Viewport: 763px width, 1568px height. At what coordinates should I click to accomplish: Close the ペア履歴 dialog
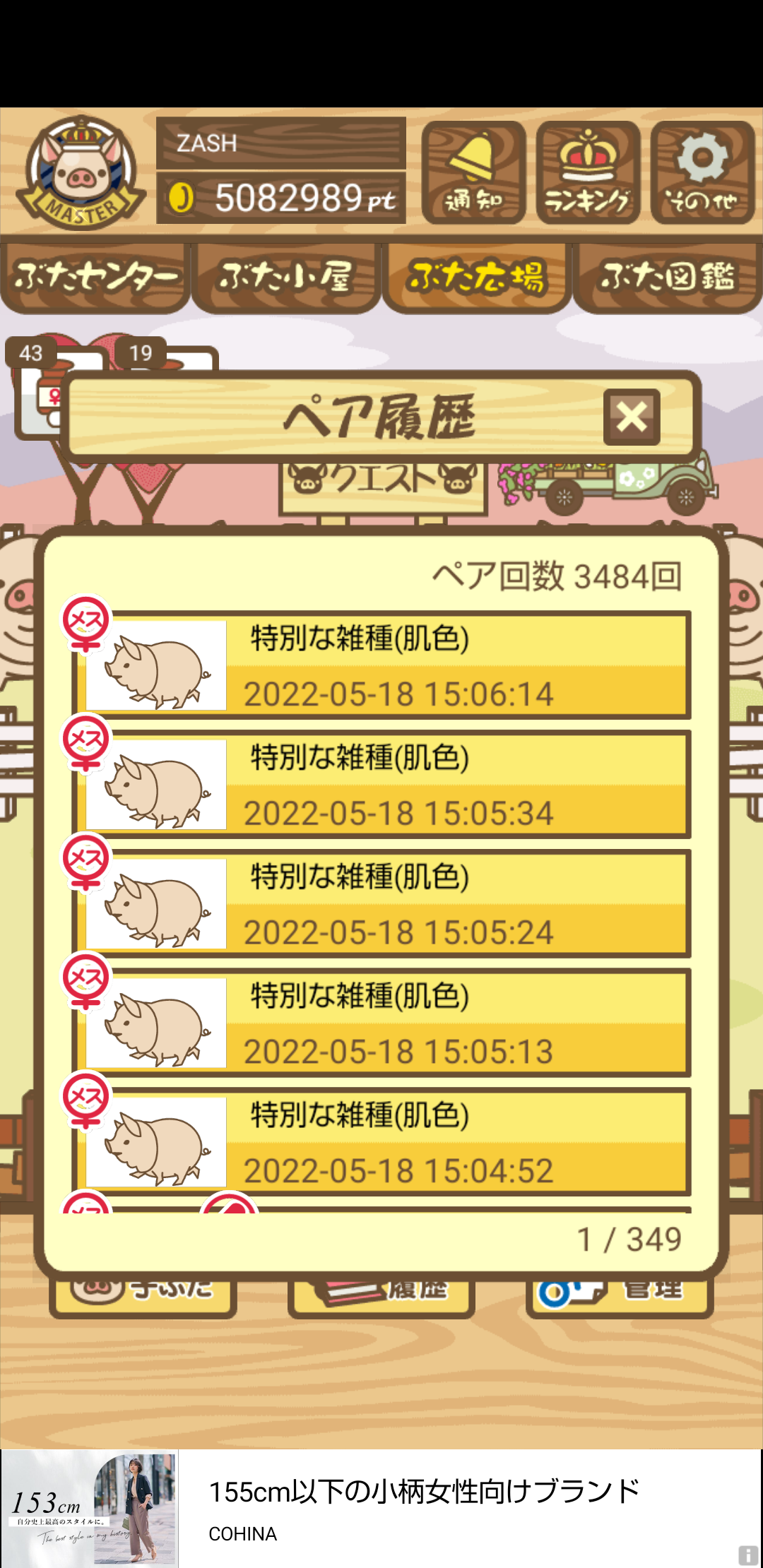(632, 417)
